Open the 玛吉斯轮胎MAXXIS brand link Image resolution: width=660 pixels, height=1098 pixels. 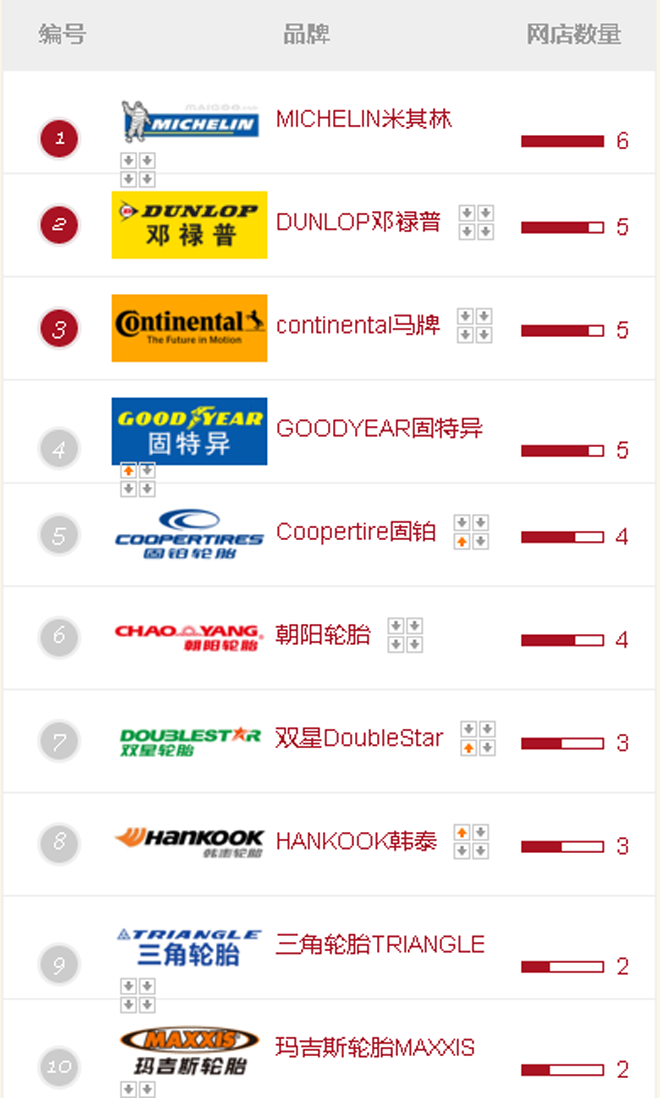(375, 1047)
